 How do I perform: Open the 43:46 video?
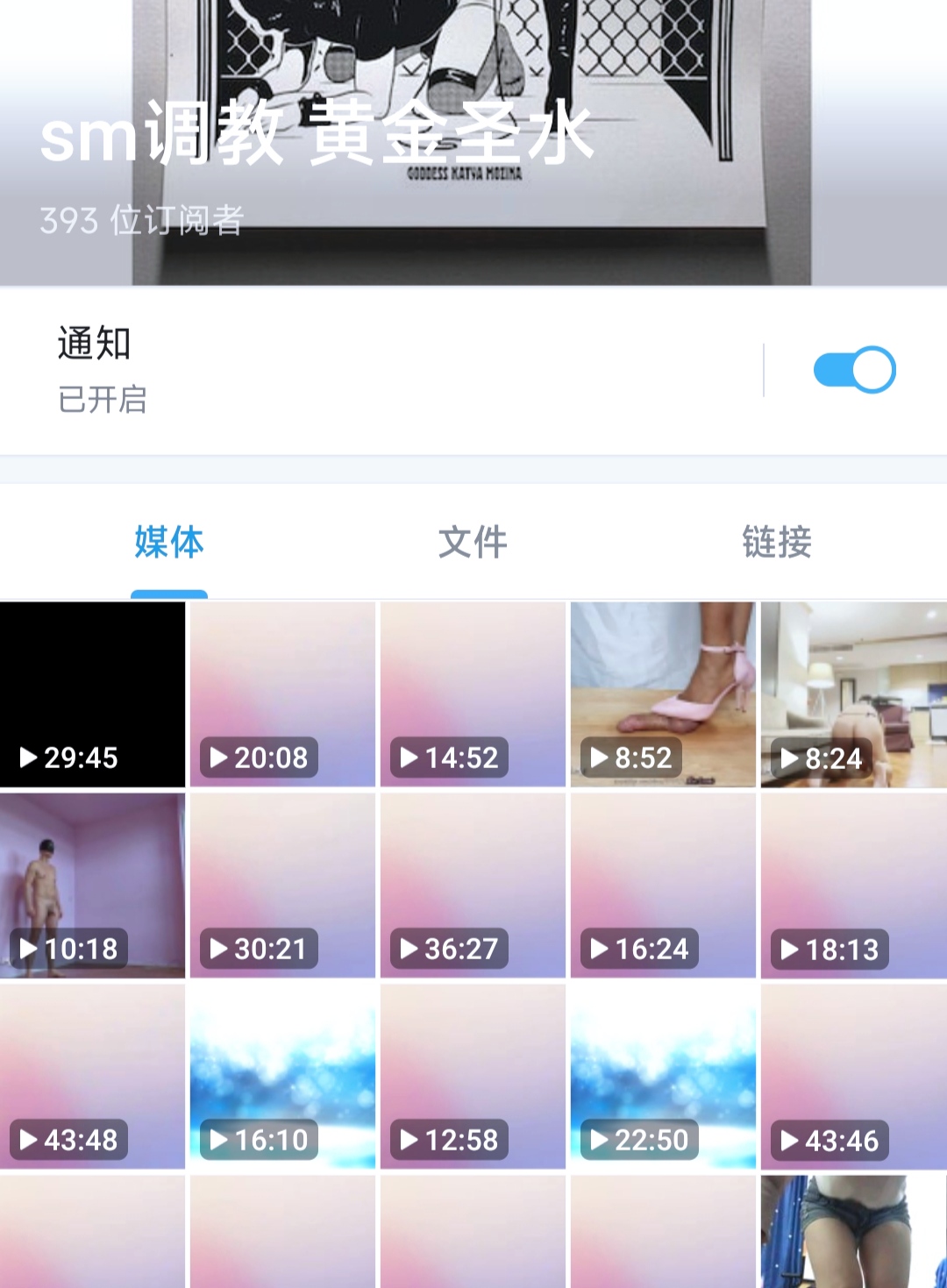(x=853, y=1076)
